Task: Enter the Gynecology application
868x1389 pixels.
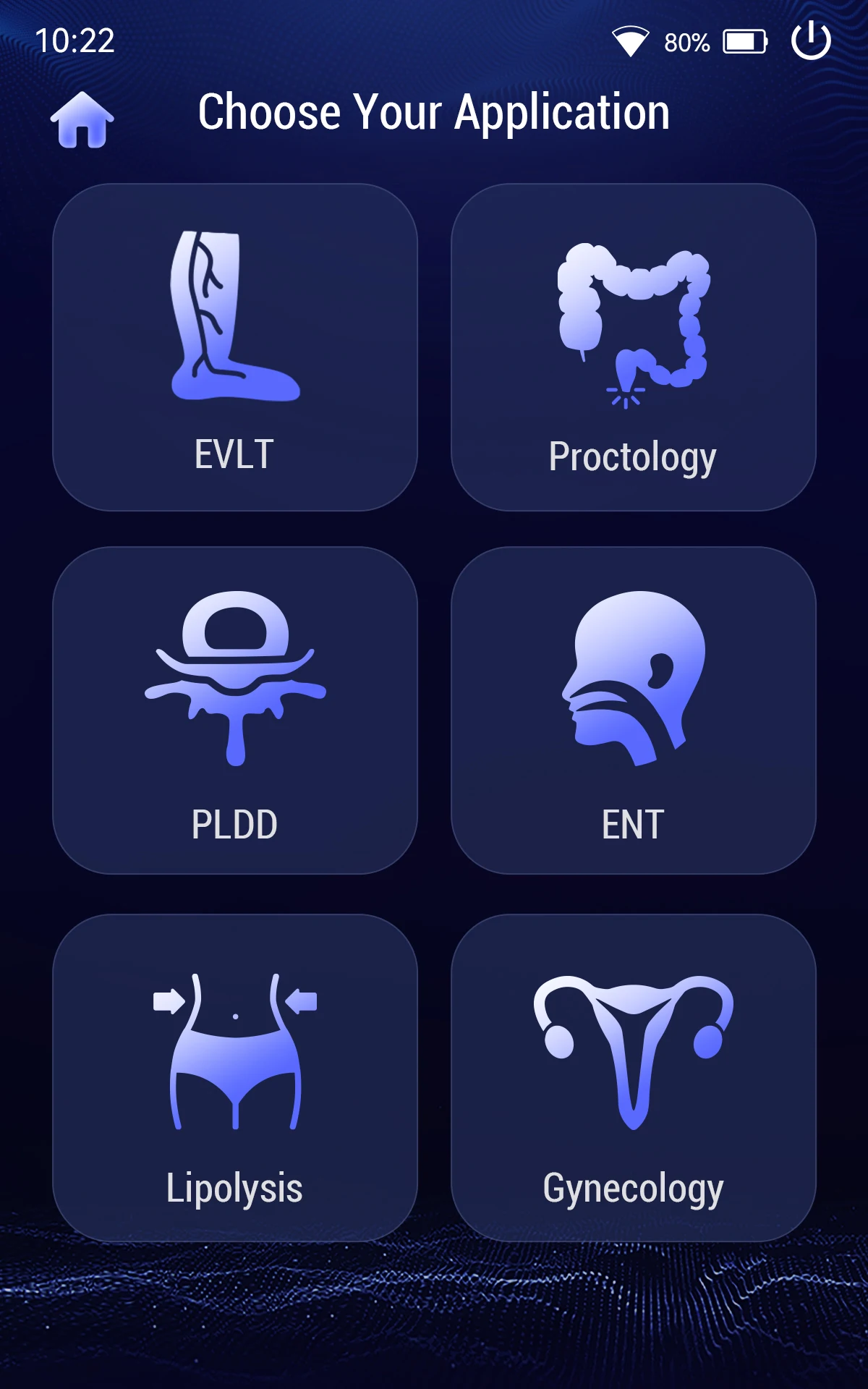Action: click(x=633, y=1078)
